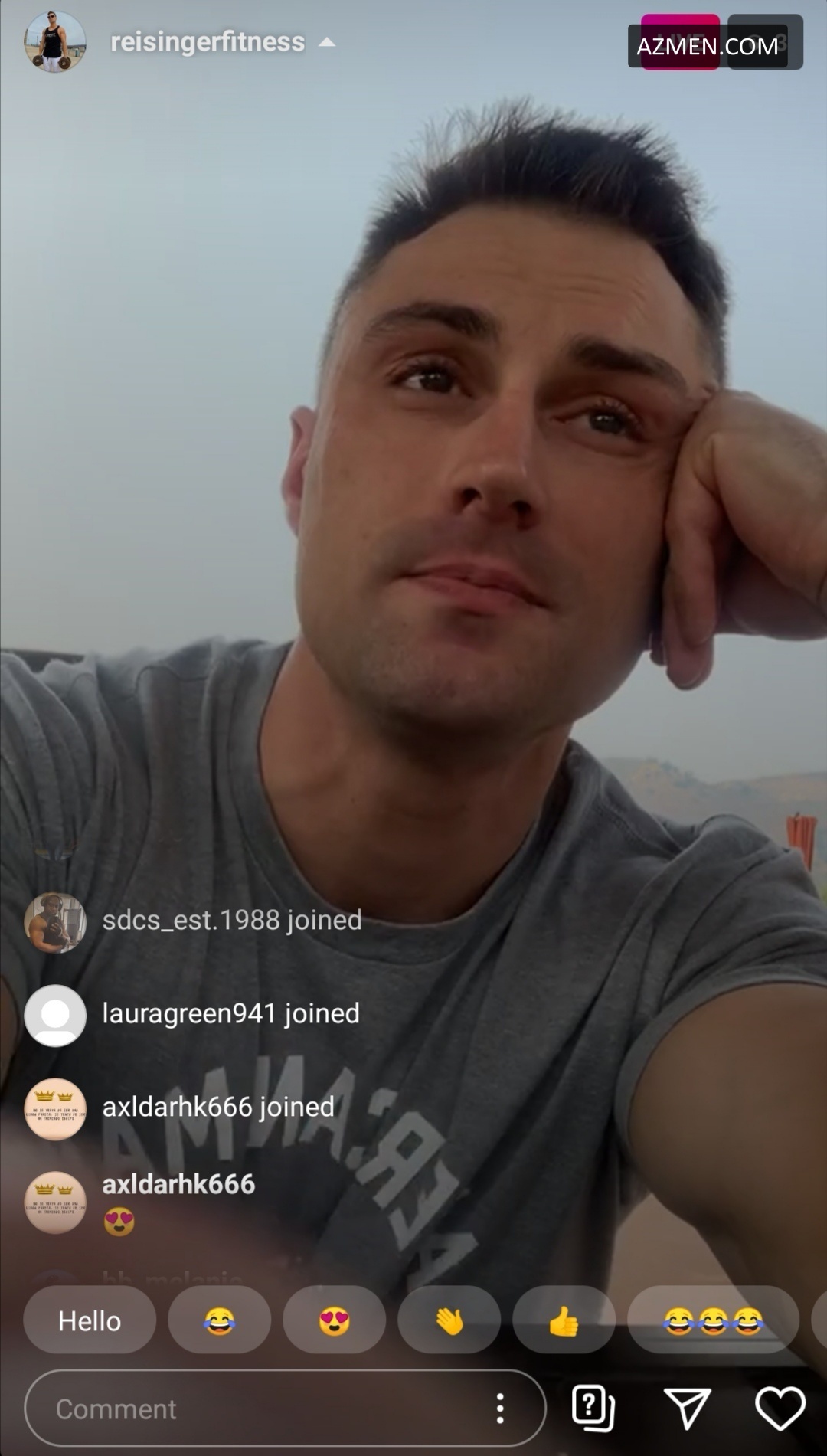Send the thumbs up emoji reaction
The height and width of the screenshot is (1456, 827).
click(x=564, y=1320)
